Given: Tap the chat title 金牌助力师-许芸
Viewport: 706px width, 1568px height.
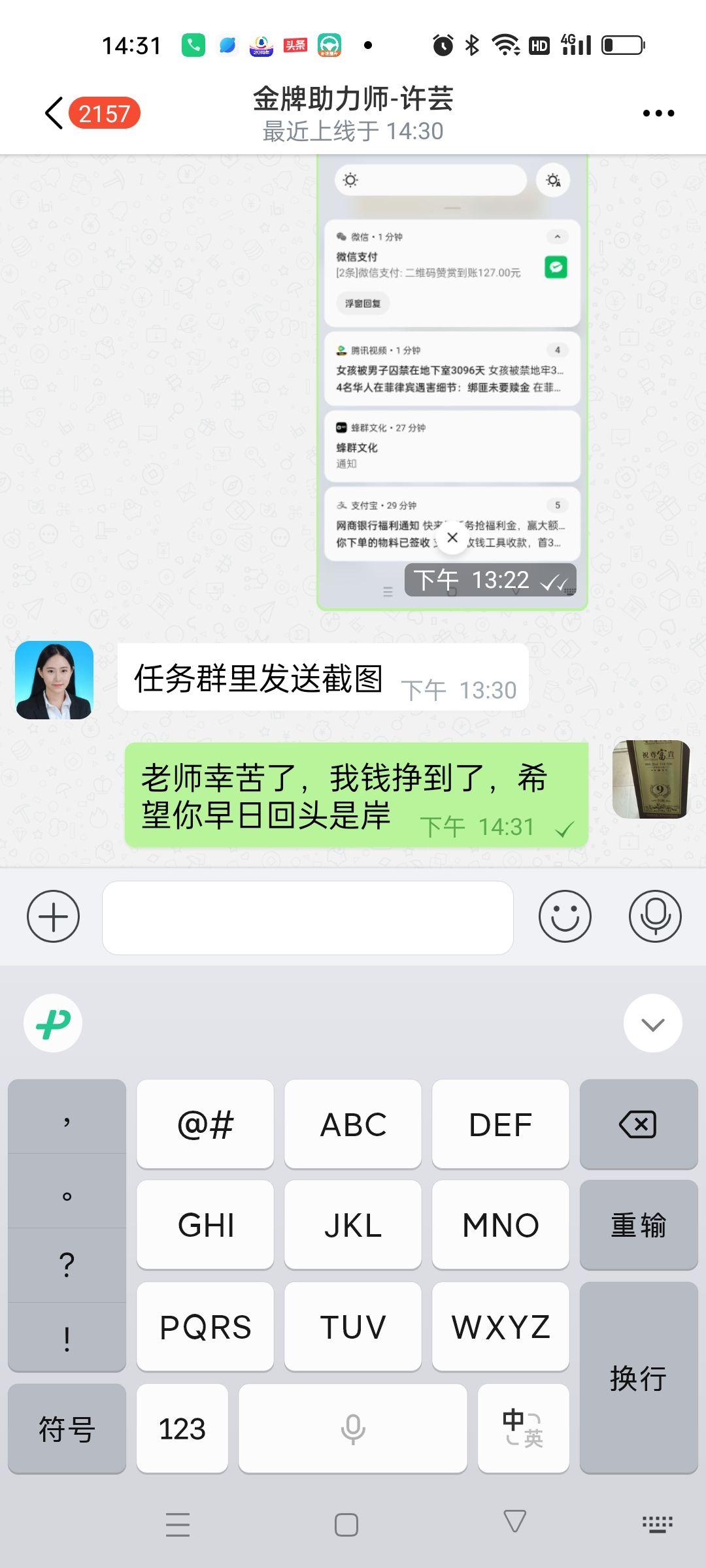Looking at the screenshot, I should 353,99.
